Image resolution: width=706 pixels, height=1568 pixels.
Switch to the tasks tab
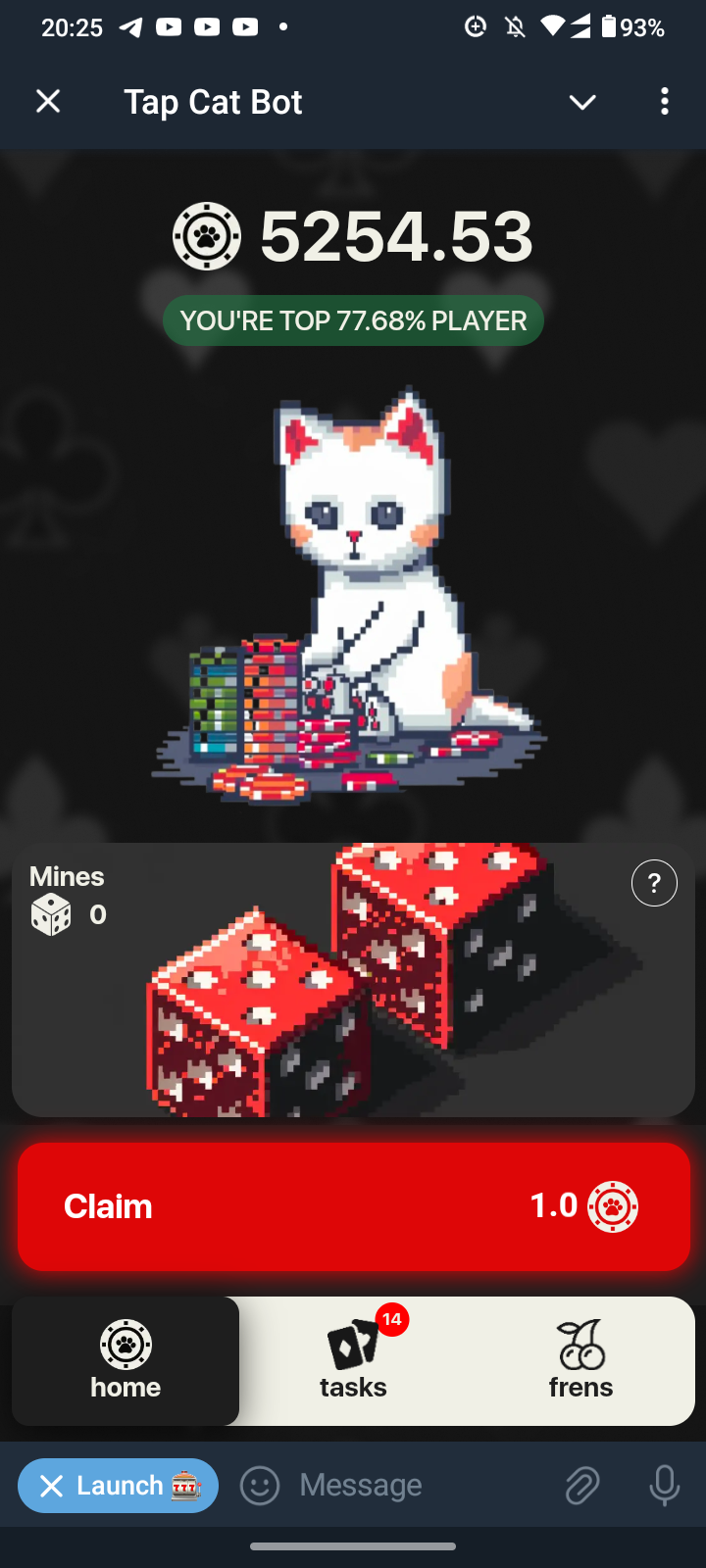click(x=354, y=1360)
